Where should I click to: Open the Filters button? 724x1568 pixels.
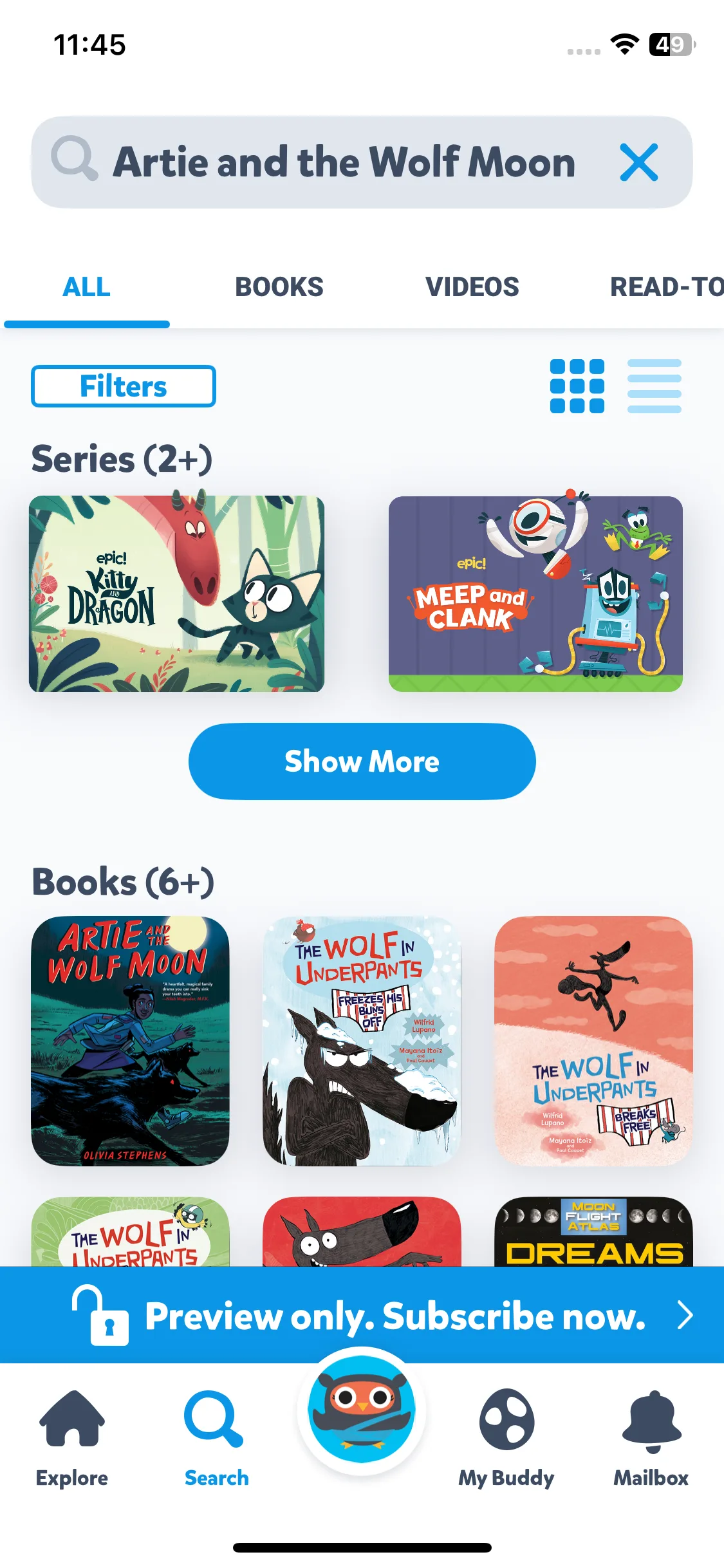coord(123,386)
